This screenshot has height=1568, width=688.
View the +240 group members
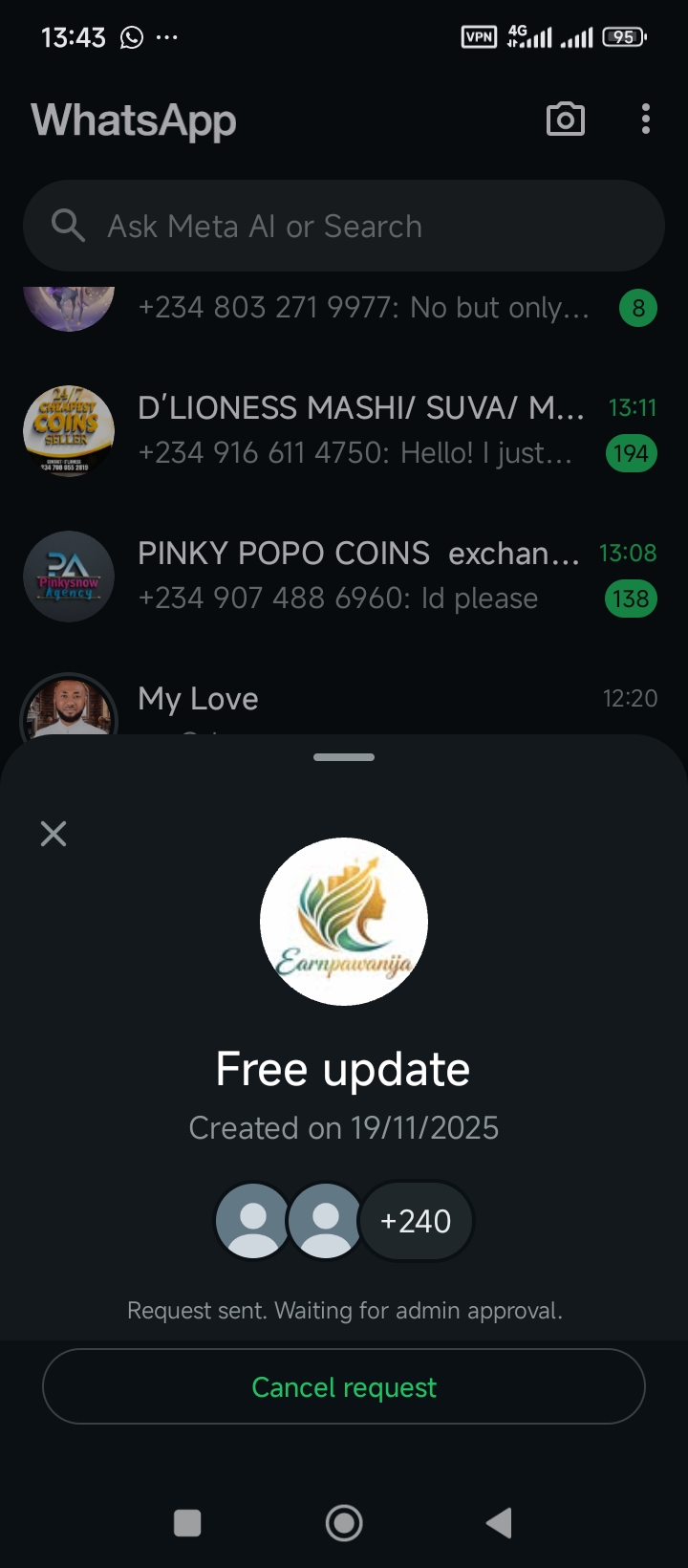[x=416, y=1221]
